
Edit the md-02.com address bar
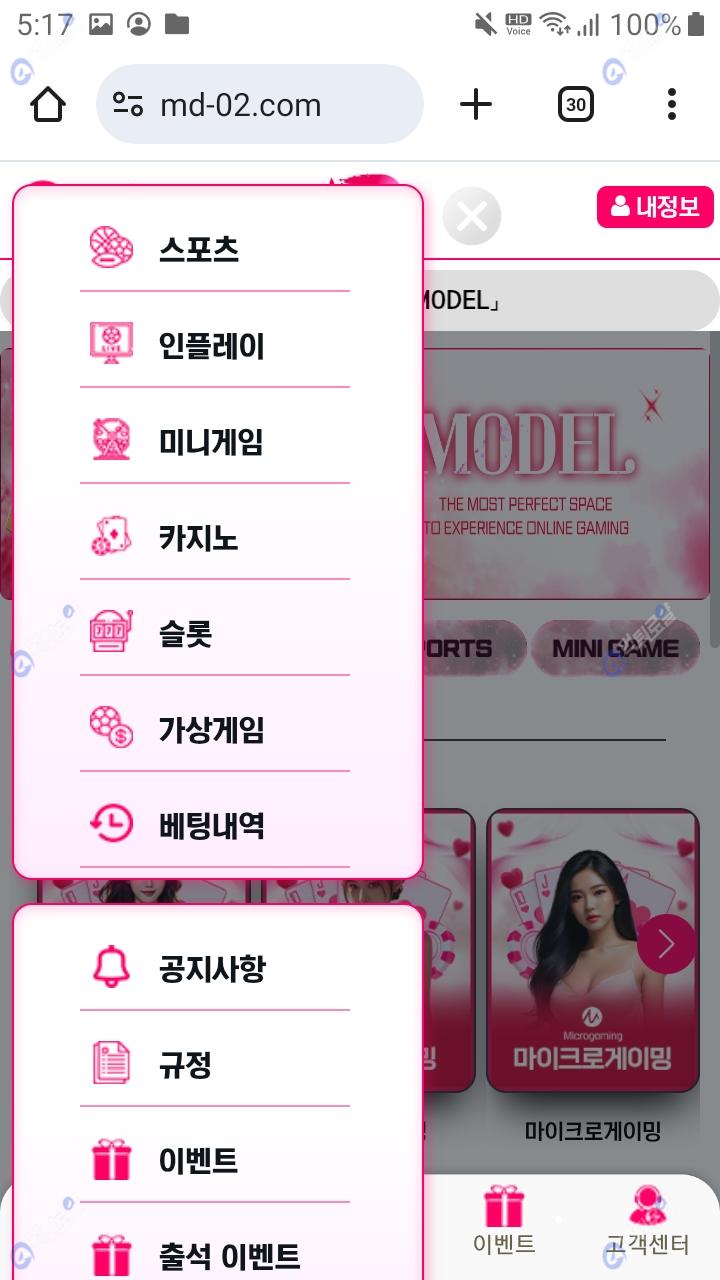click(x=260, y=104)
